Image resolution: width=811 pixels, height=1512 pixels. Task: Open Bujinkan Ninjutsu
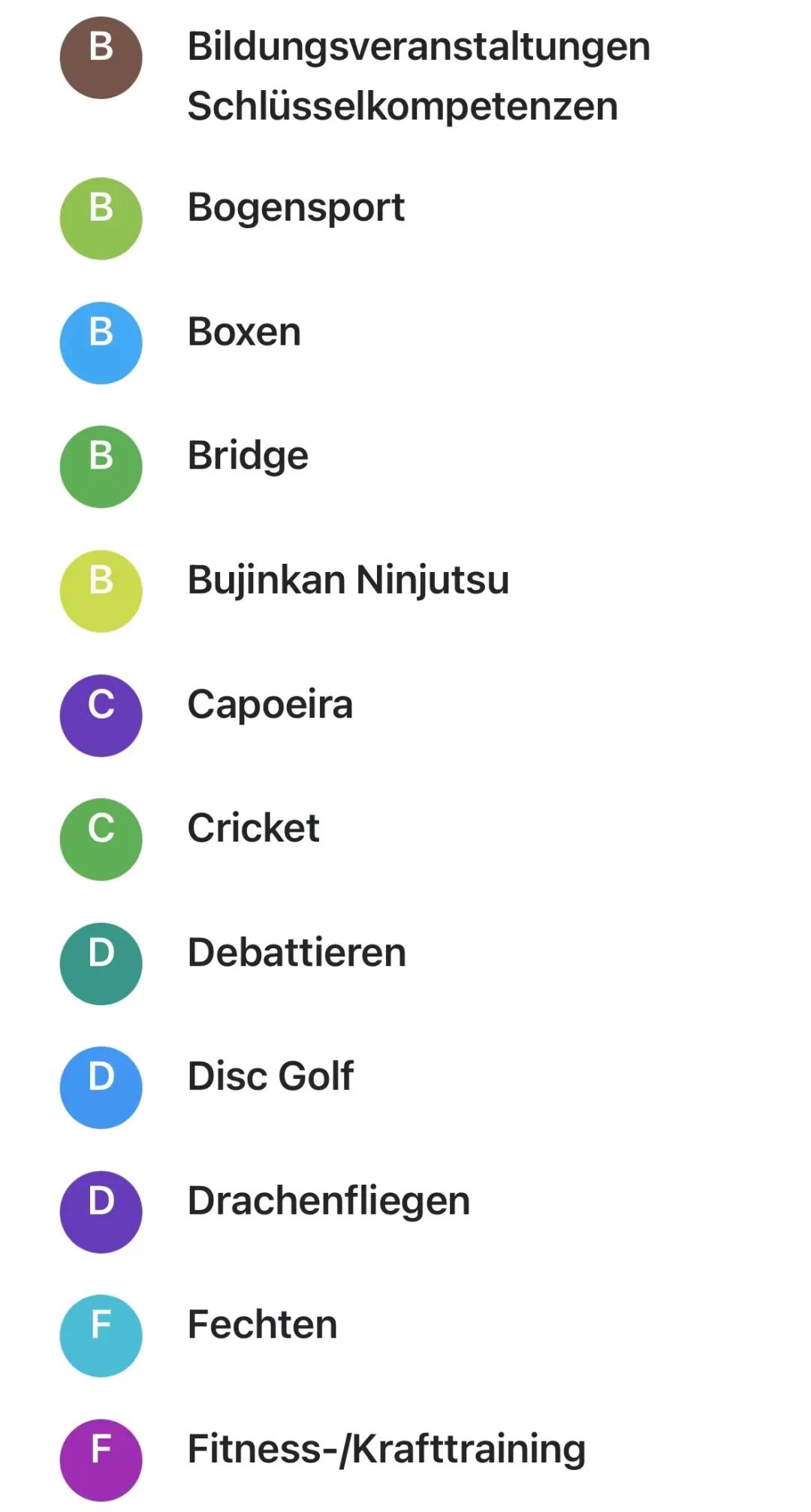(x=348, y=580)
